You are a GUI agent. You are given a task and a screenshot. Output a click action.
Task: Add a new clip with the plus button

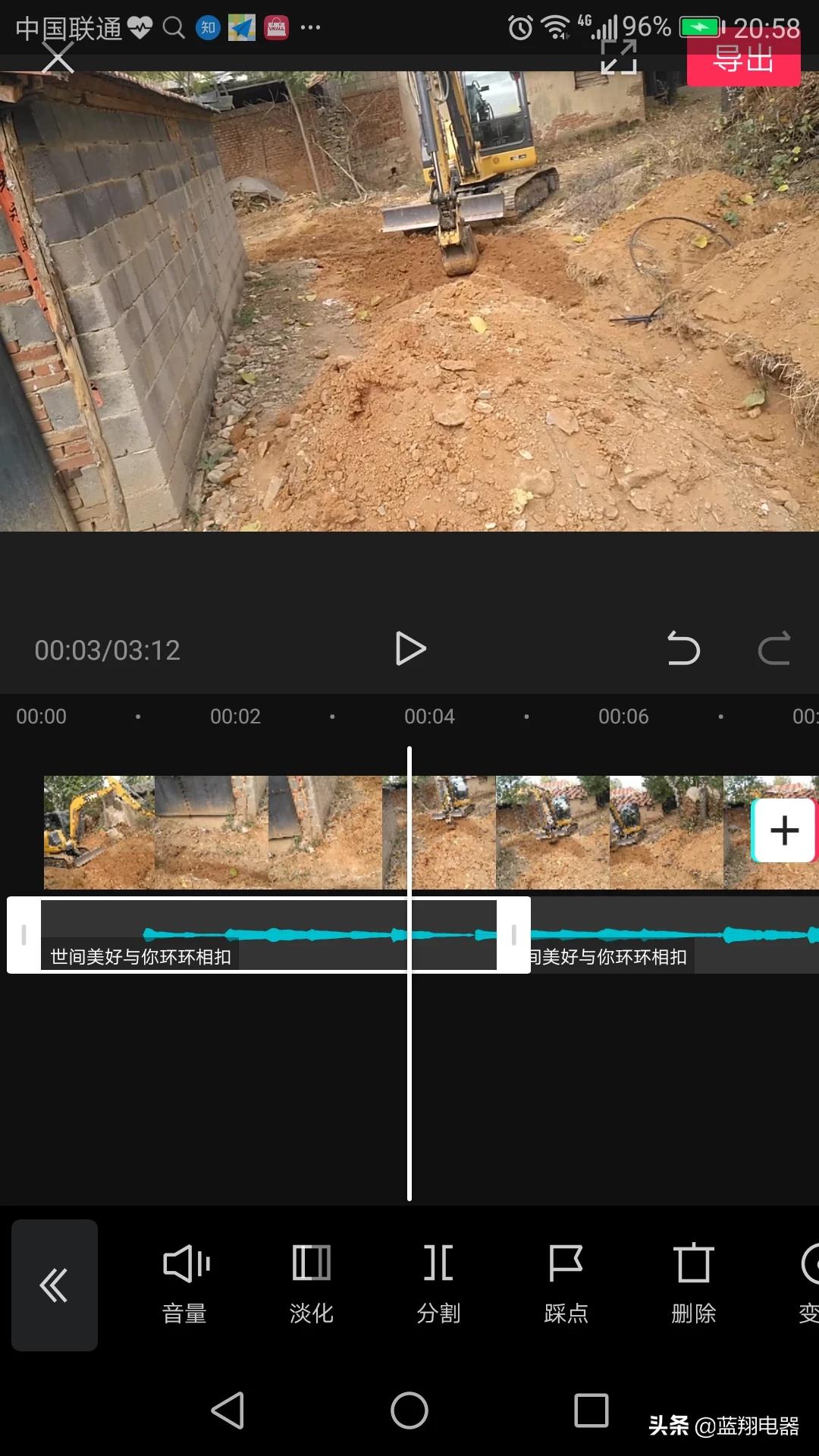784,830
